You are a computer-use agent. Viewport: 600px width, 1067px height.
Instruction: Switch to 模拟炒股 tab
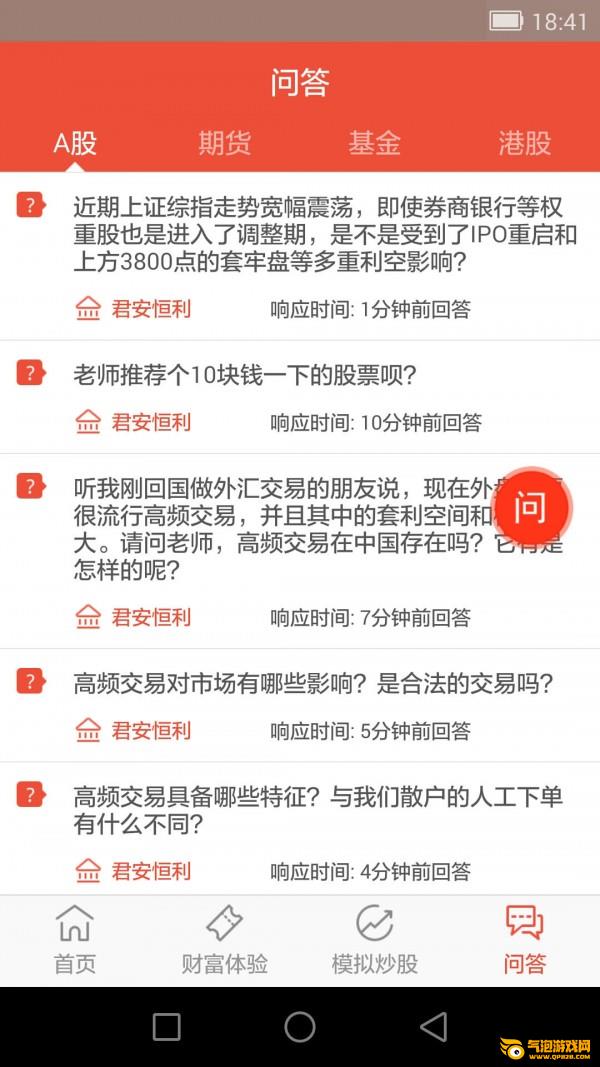[374, 940]
